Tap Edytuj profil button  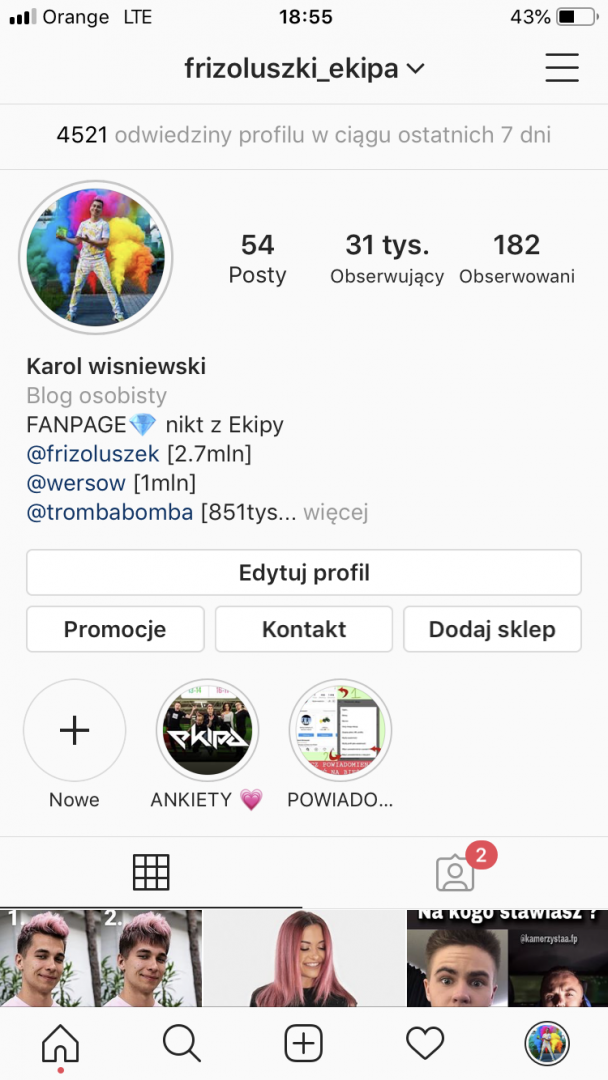coord(304,573)
